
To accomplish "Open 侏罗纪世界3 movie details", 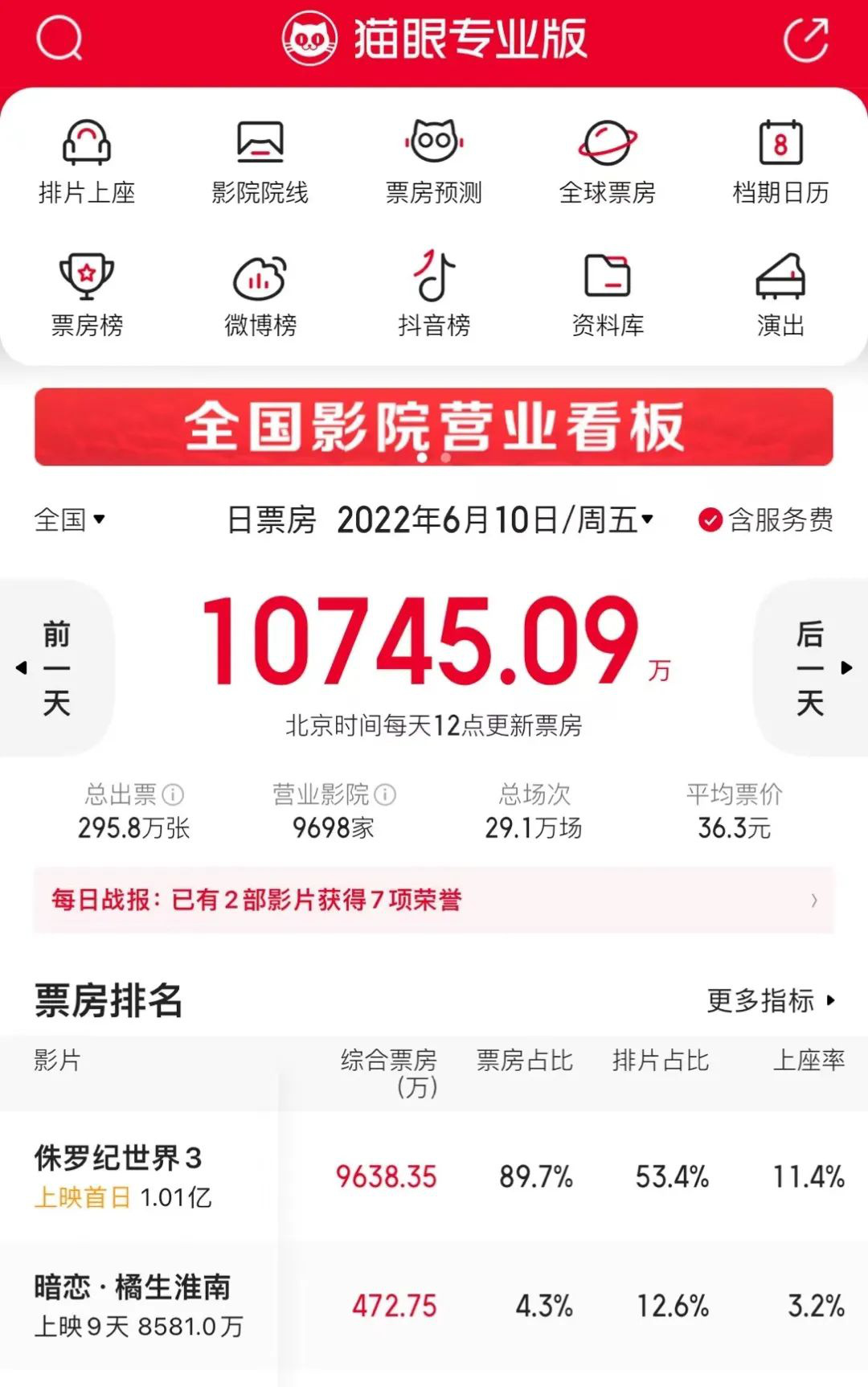I will pos(121,1176).
